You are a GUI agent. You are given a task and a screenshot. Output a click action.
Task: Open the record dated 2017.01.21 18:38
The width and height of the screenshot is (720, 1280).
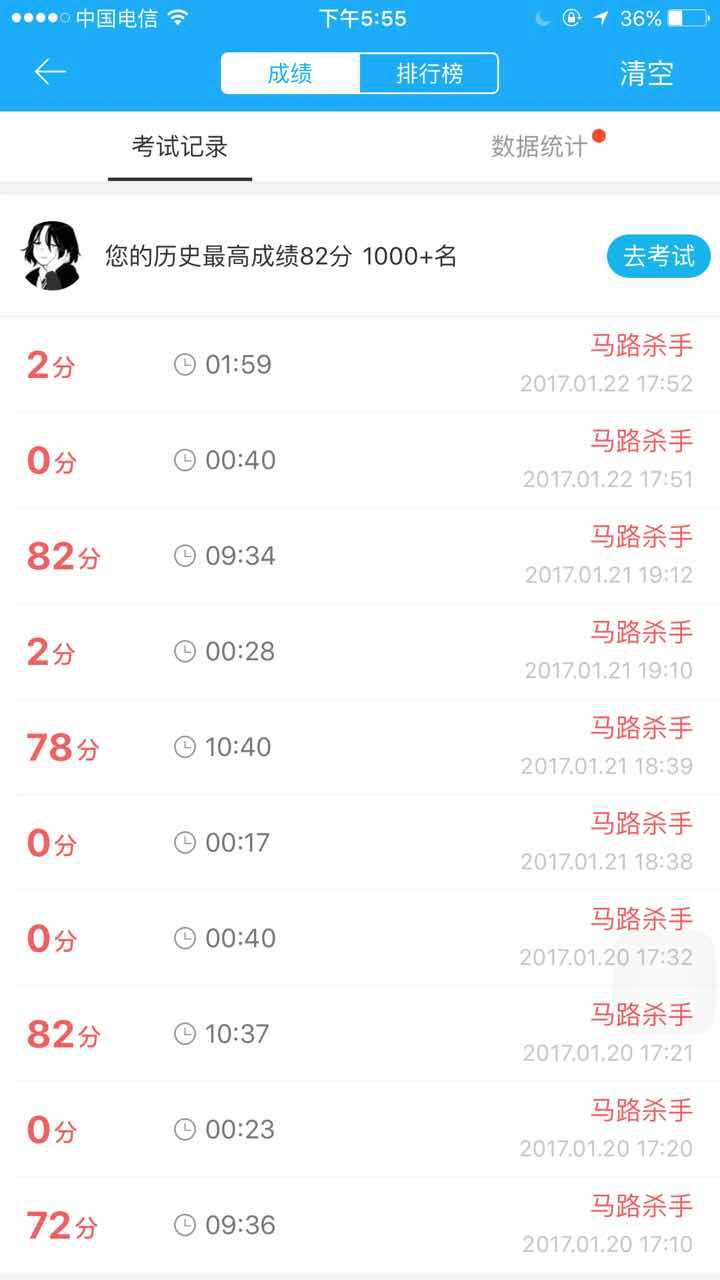[360, 843]
